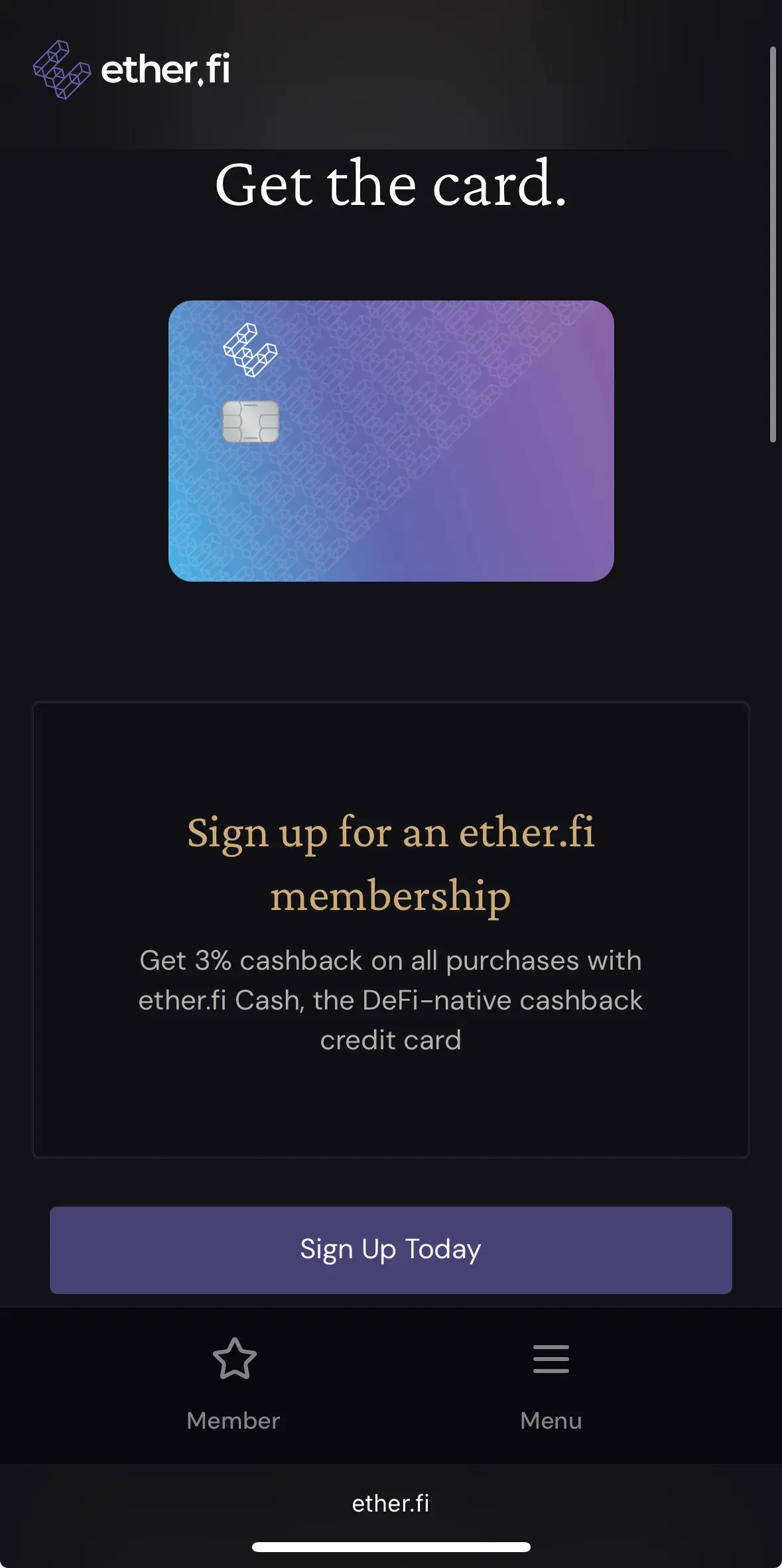Open the Menu
This screenshot has height=1568, width=782.
click(551, 1384)
